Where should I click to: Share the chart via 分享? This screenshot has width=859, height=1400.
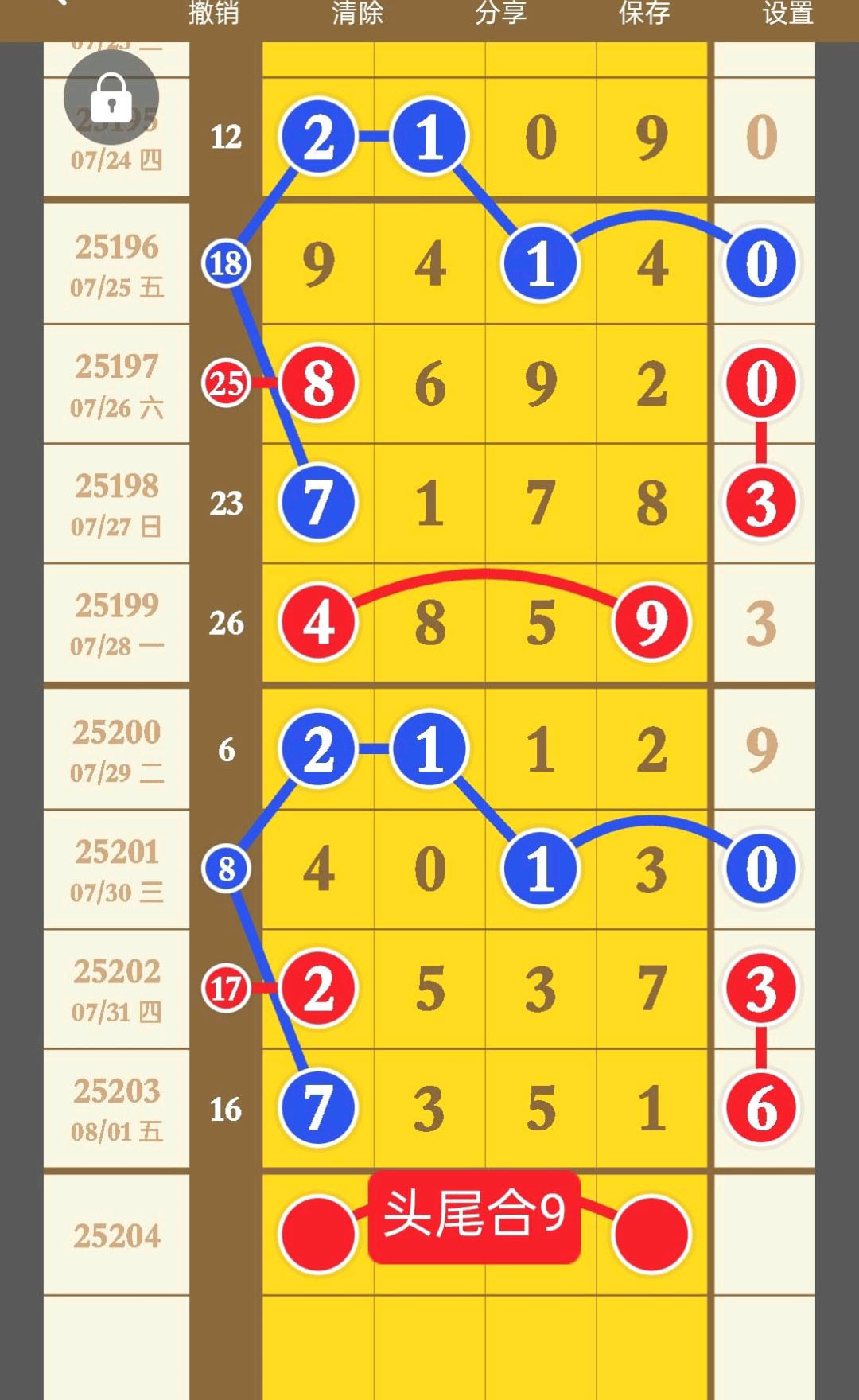pos(501,14)
